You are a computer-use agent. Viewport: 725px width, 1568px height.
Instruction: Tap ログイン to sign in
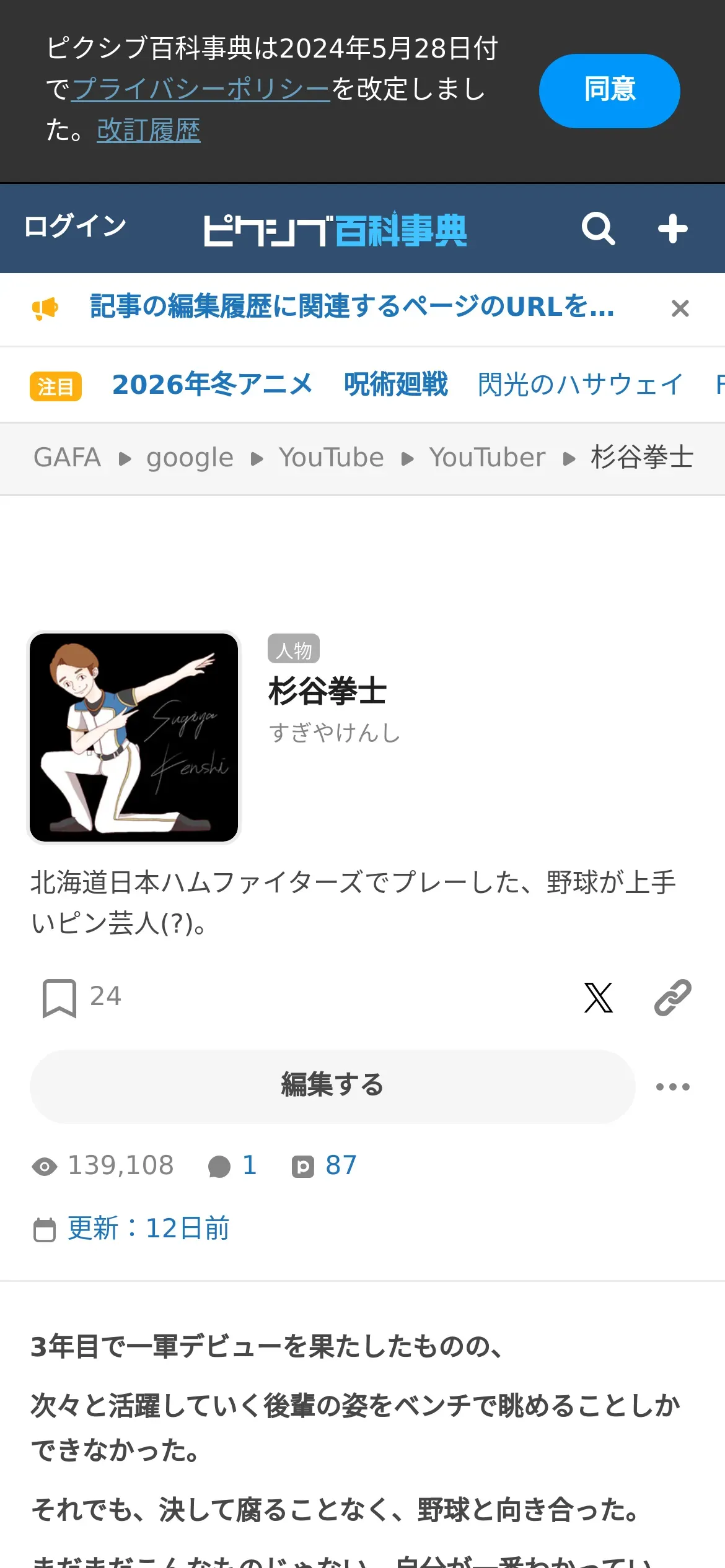pyautogui.click(x=75, y=226)
